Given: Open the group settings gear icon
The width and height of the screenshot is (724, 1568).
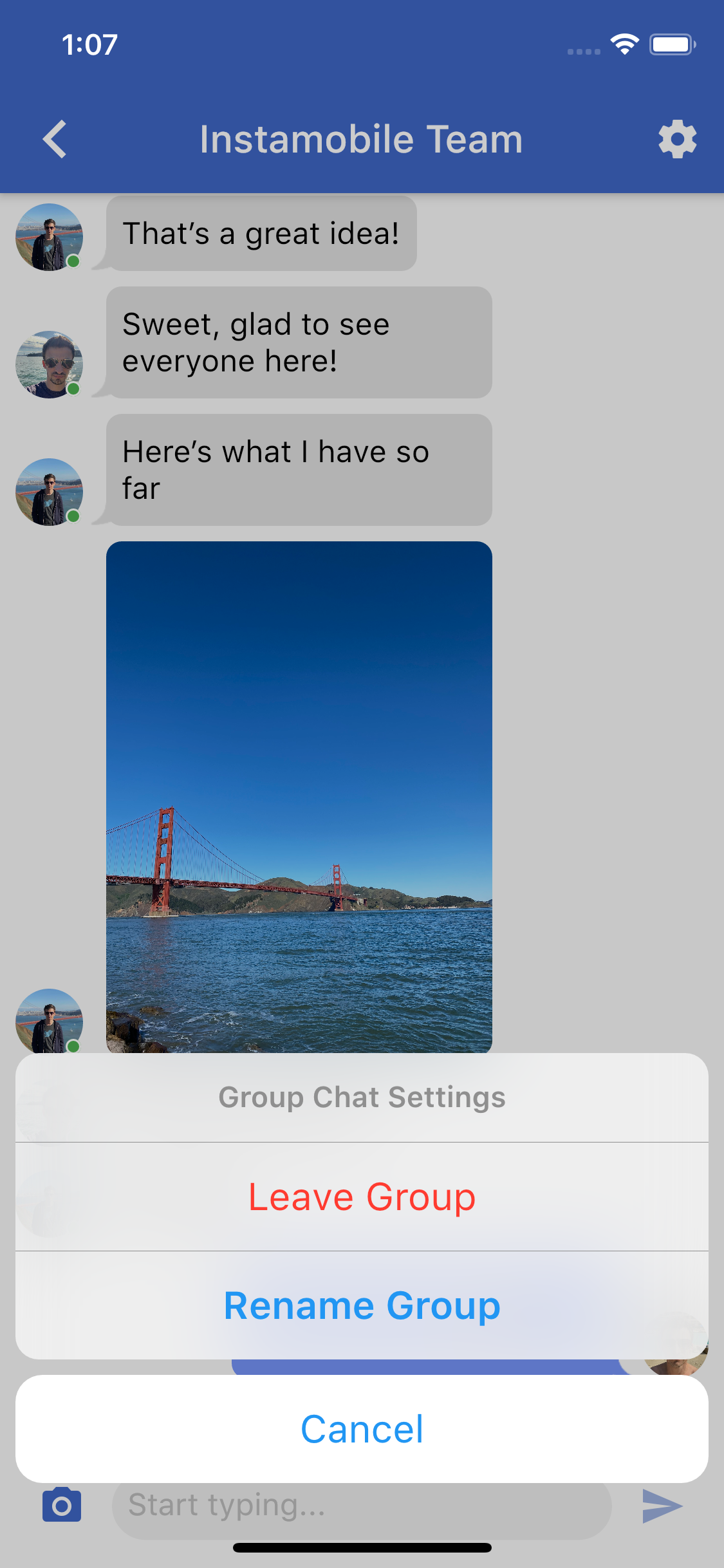Looking at the screenshot, I should (x=677, y=139).
